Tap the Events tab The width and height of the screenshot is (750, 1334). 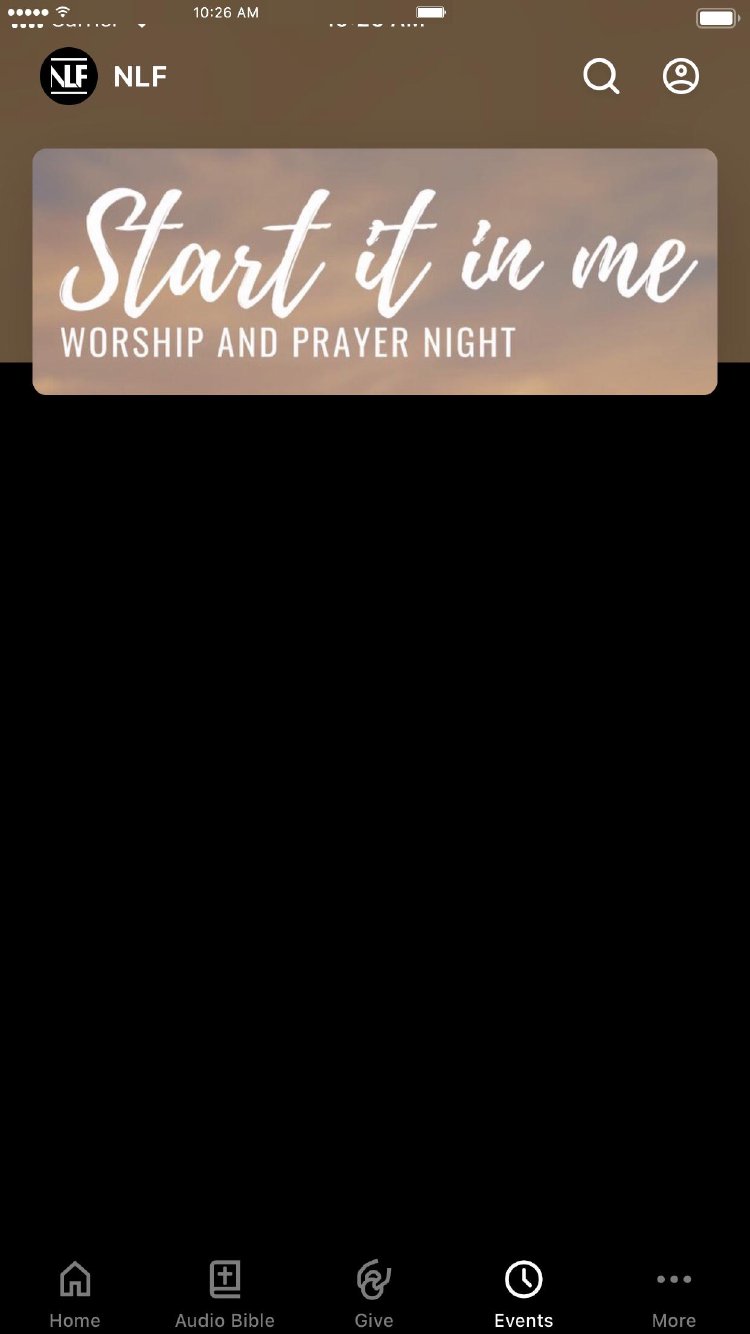[x=523, y=1294]
